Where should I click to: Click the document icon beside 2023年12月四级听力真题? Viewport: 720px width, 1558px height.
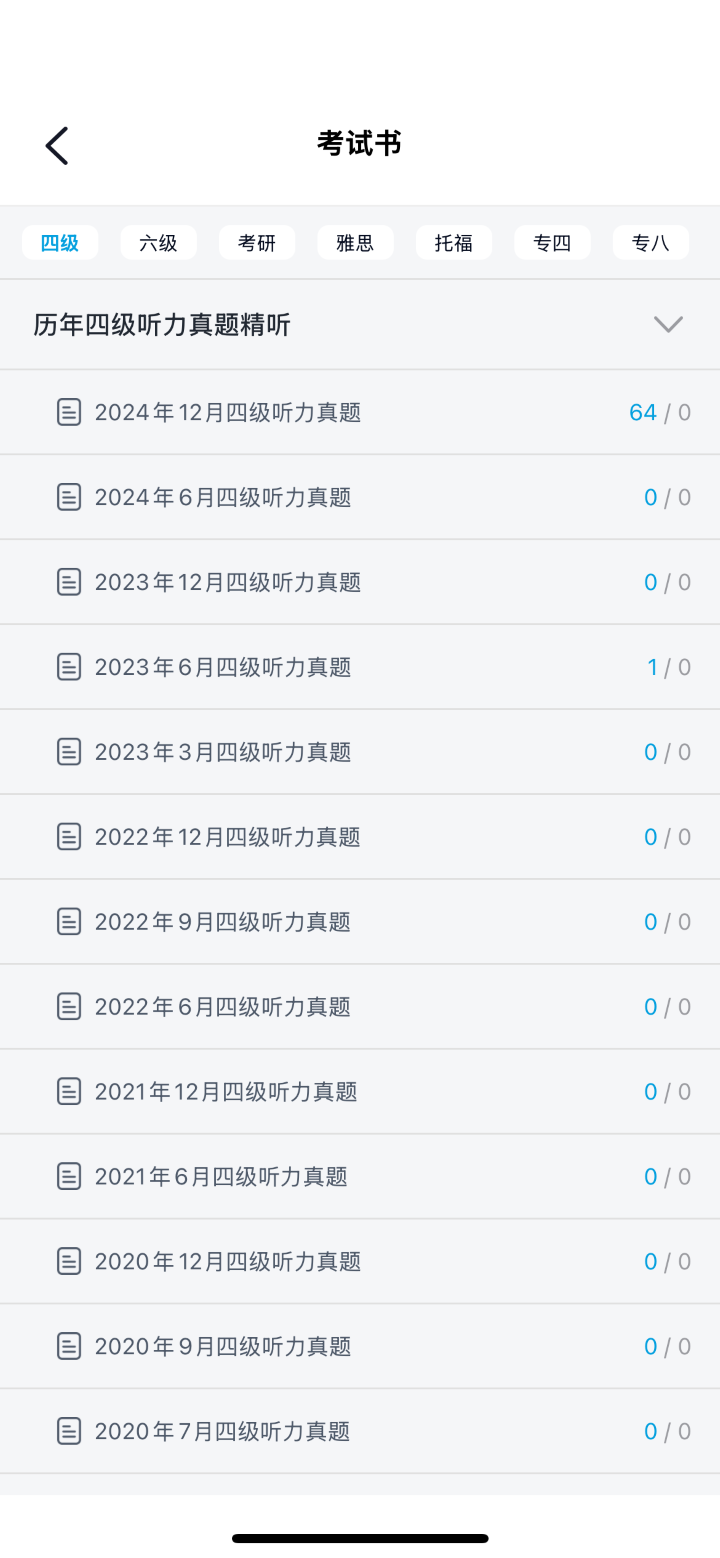click(68, 581)
